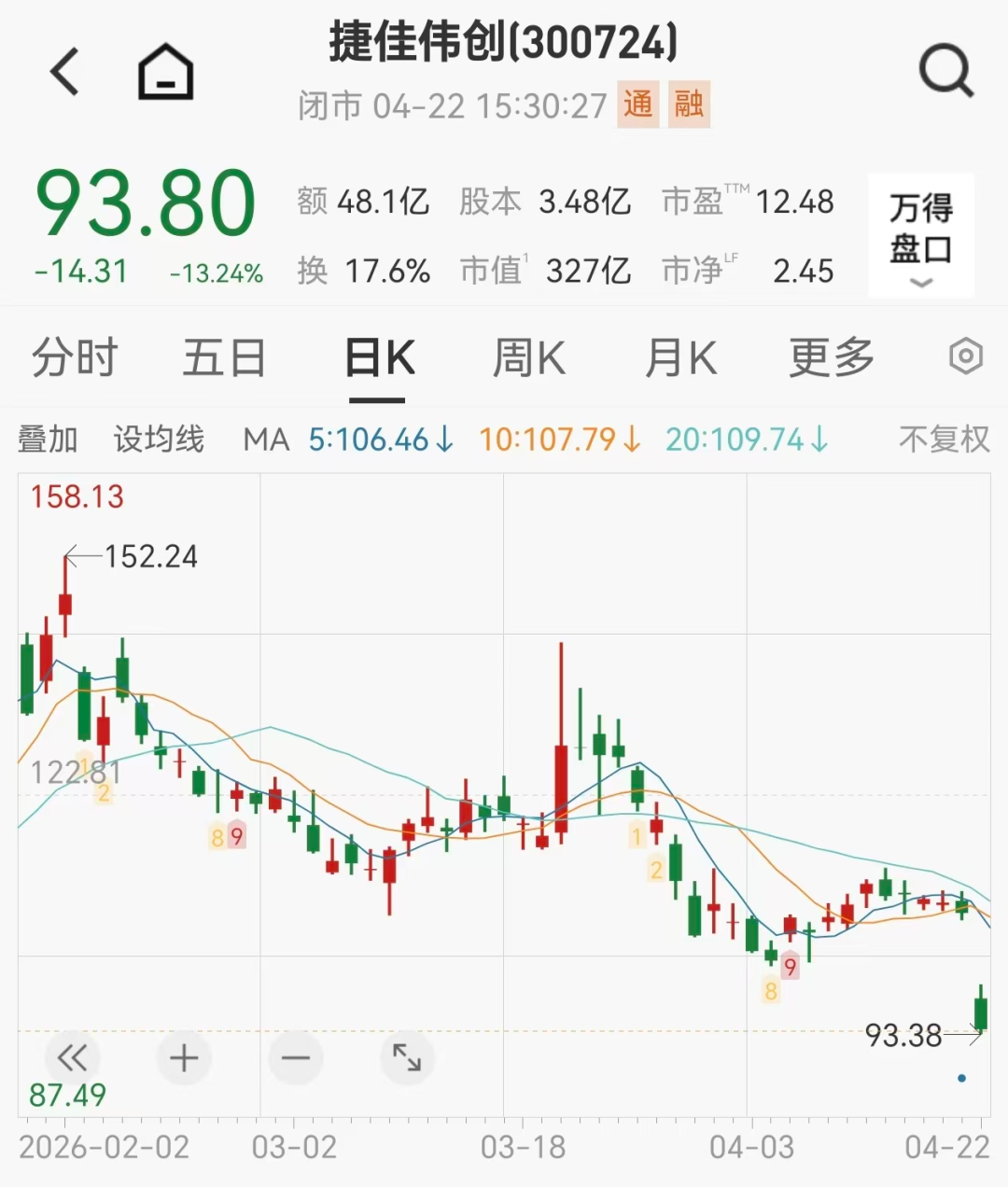Switch to the 周K chart tab
This screenshot has height=1187, width=1008.
[x=528, y=357]
